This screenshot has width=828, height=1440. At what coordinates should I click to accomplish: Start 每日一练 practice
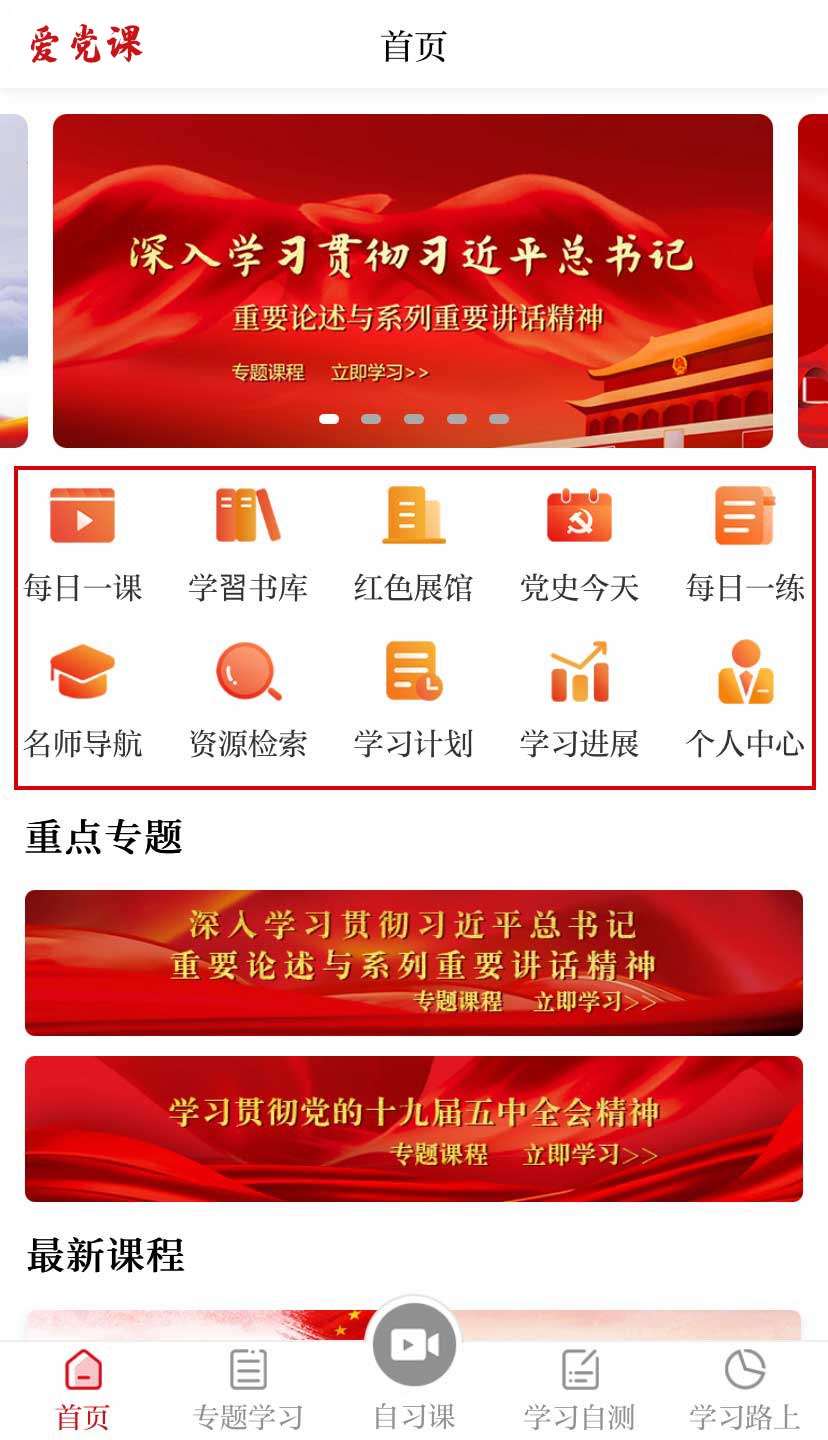click(x=745, y=544)
